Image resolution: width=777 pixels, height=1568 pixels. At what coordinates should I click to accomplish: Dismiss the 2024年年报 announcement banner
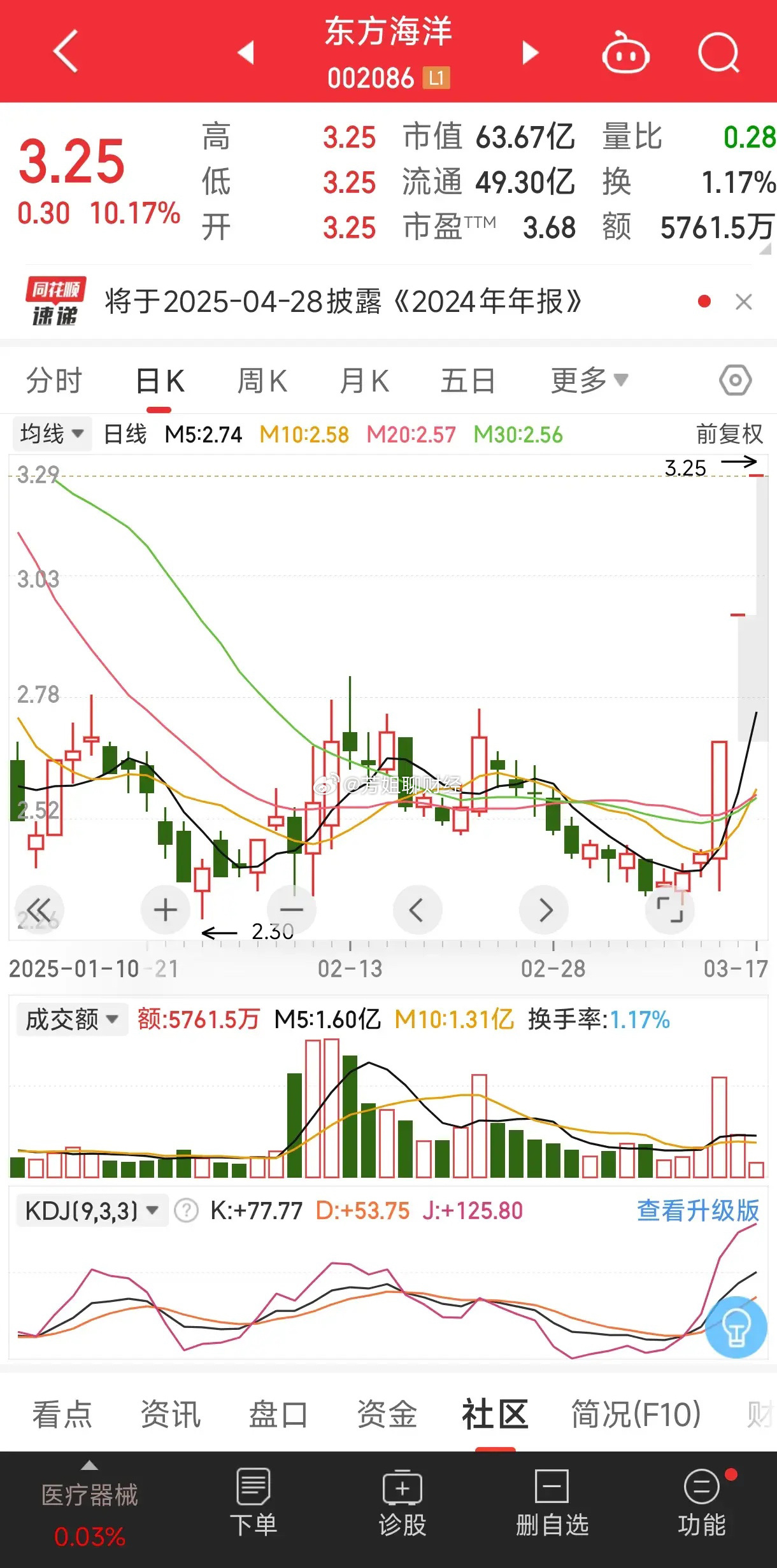743,302
